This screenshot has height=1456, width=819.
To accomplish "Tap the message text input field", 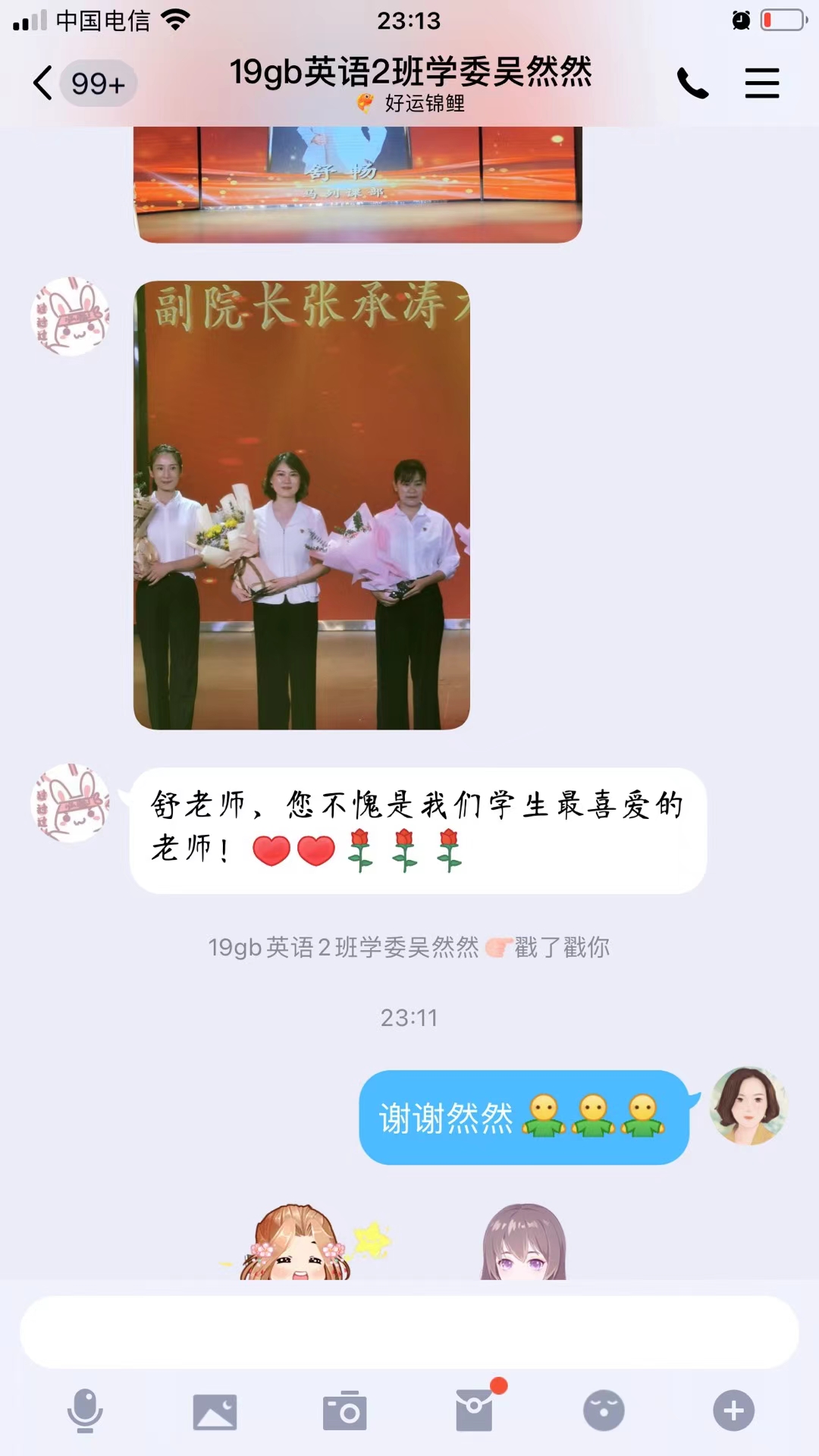I will pos(409,1332).
